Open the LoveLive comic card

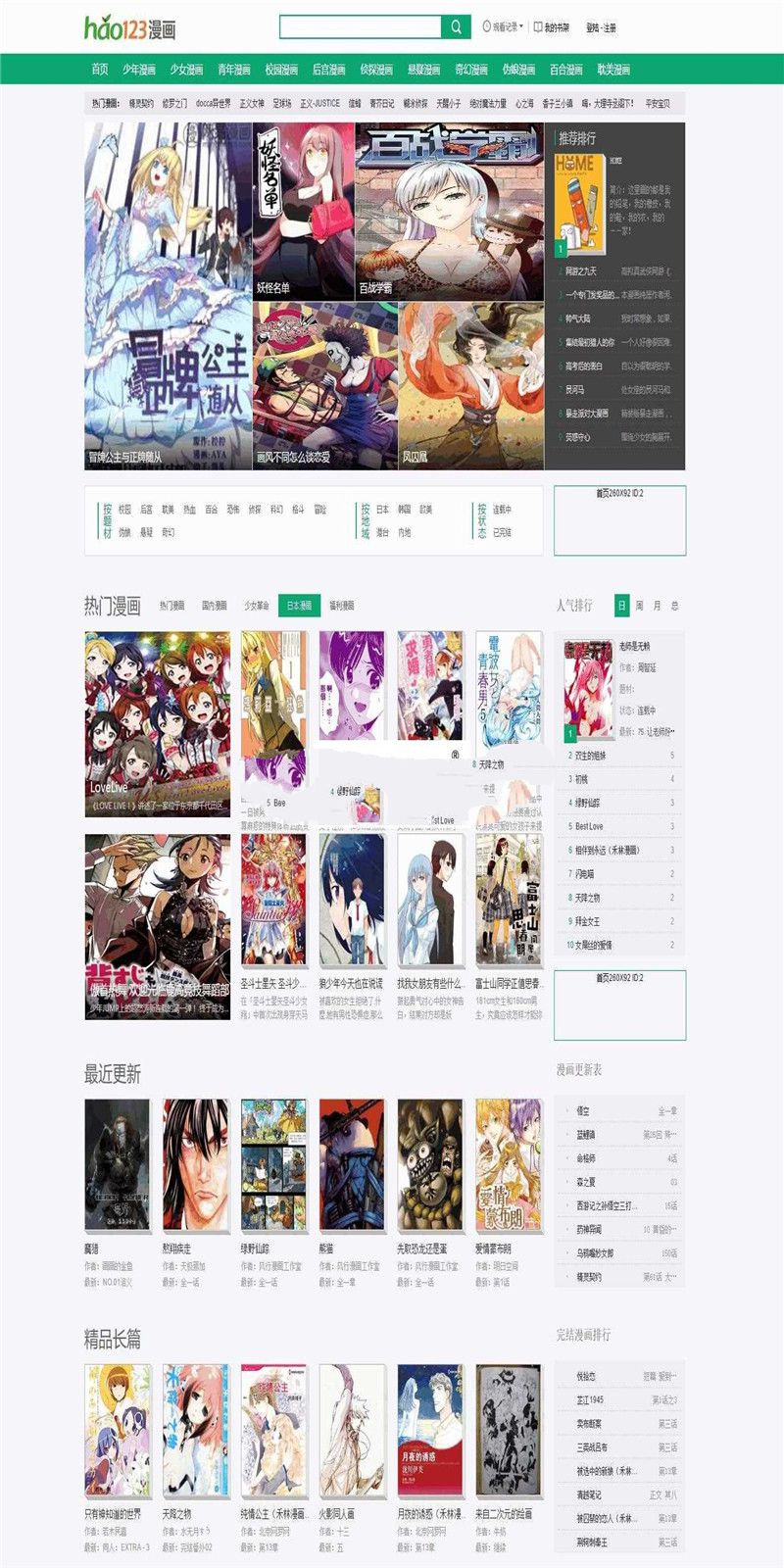(x=157, y=724)
